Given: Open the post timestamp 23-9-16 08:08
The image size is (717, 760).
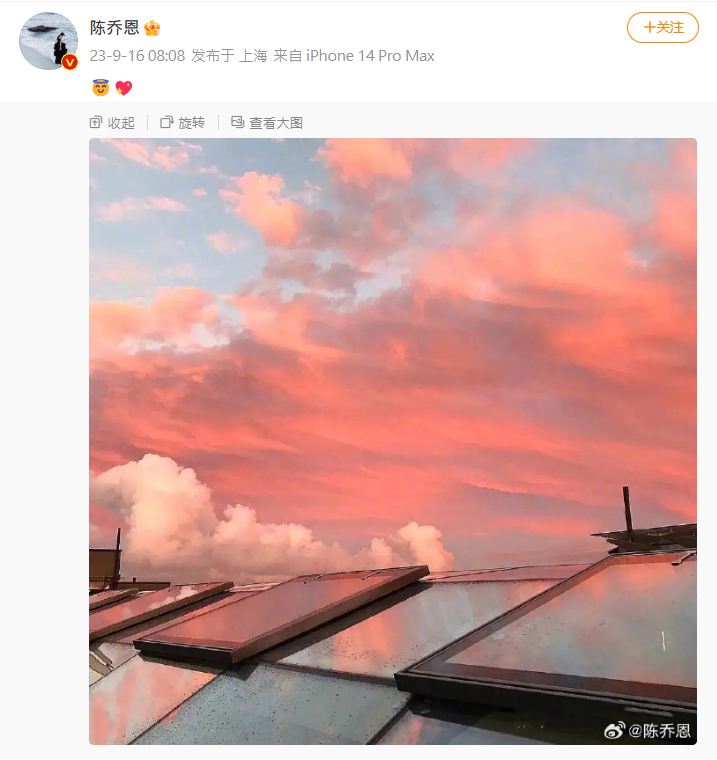Looking at the screenshot, I should (x=137, y=56).
